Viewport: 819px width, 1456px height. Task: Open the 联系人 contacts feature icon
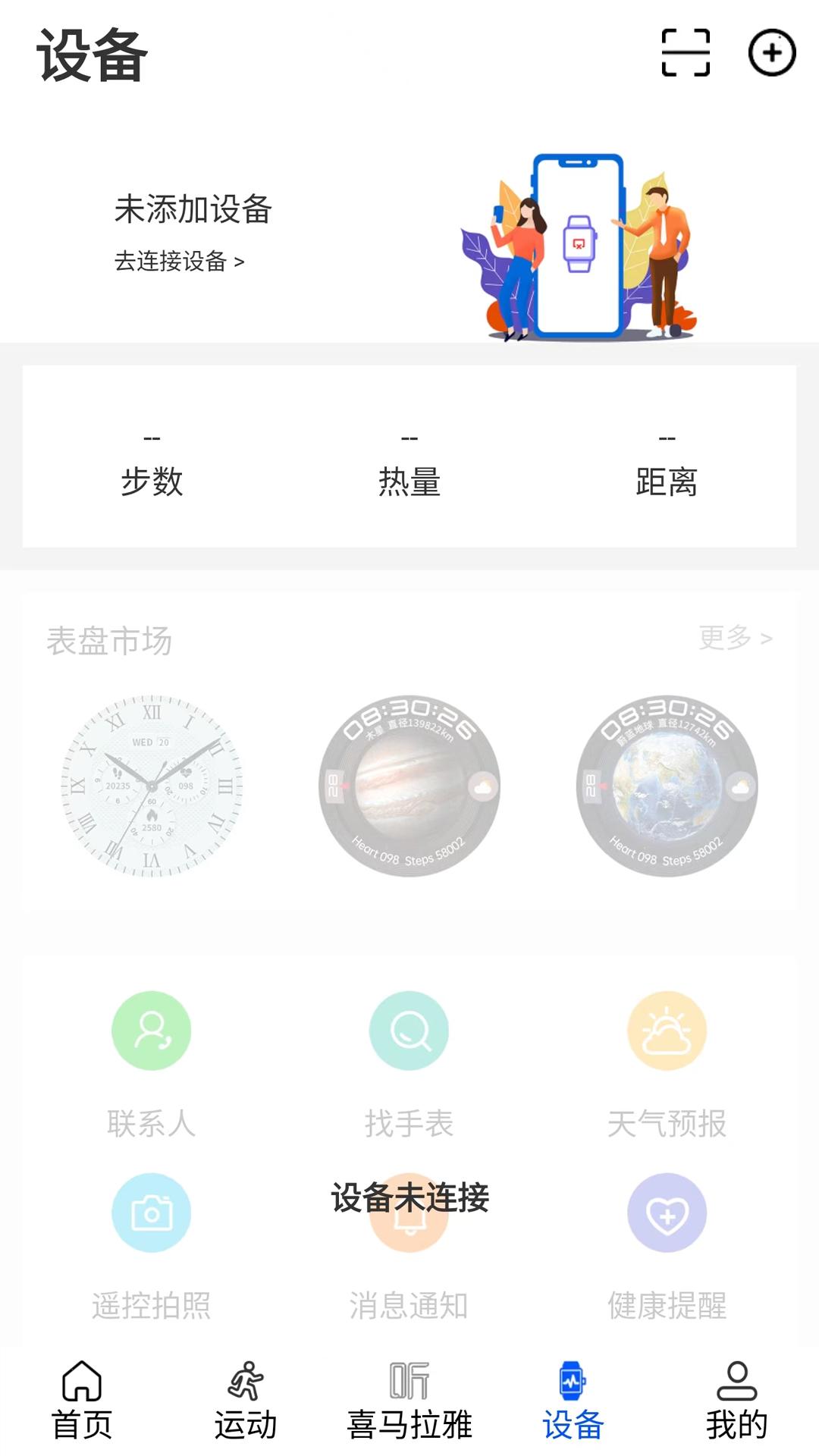click(x=151, y=1030)
